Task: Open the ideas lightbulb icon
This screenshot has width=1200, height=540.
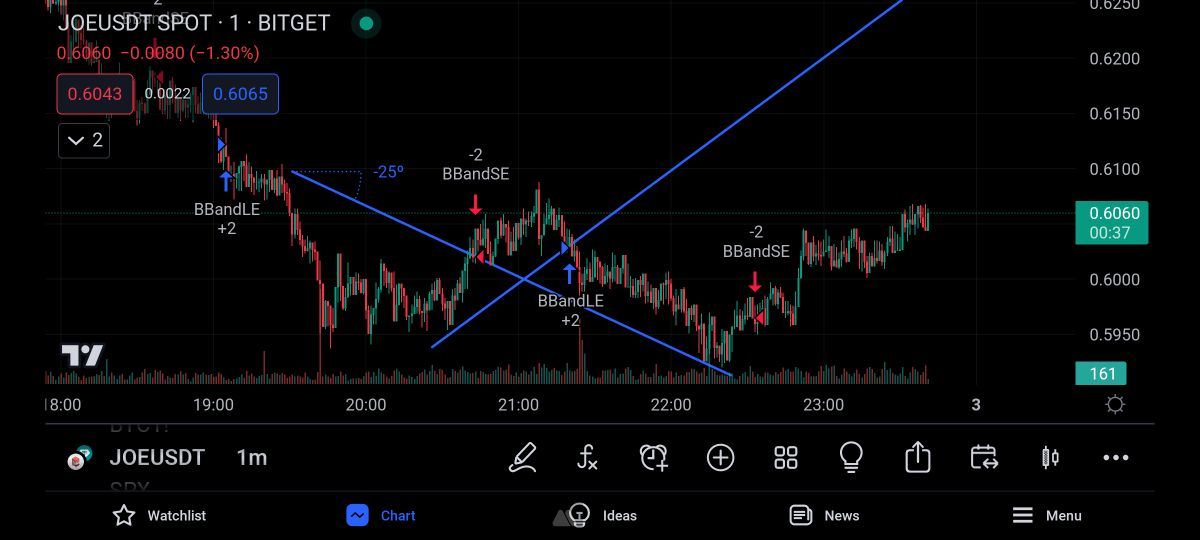Action: (851, 458)
